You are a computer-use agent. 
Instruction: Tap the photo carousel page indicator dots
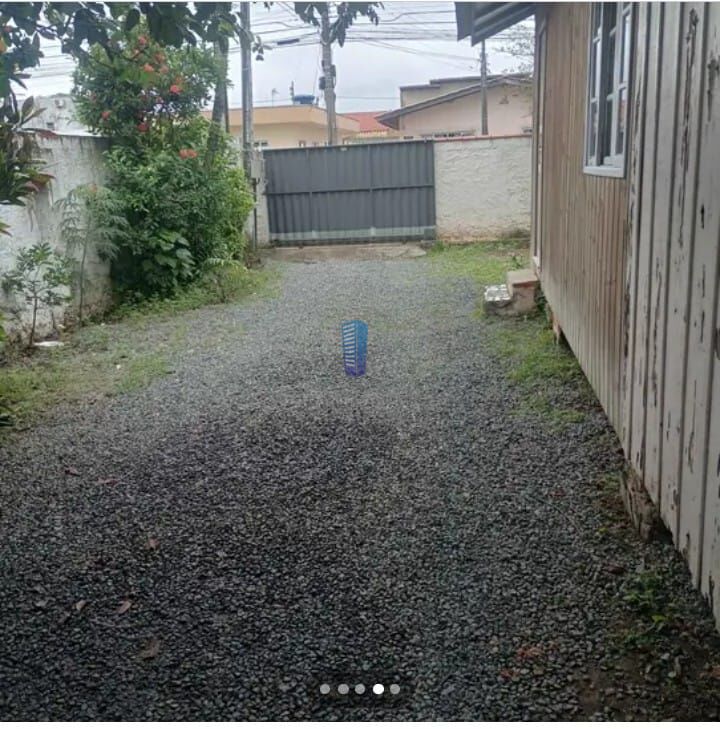tap(360, 689)
